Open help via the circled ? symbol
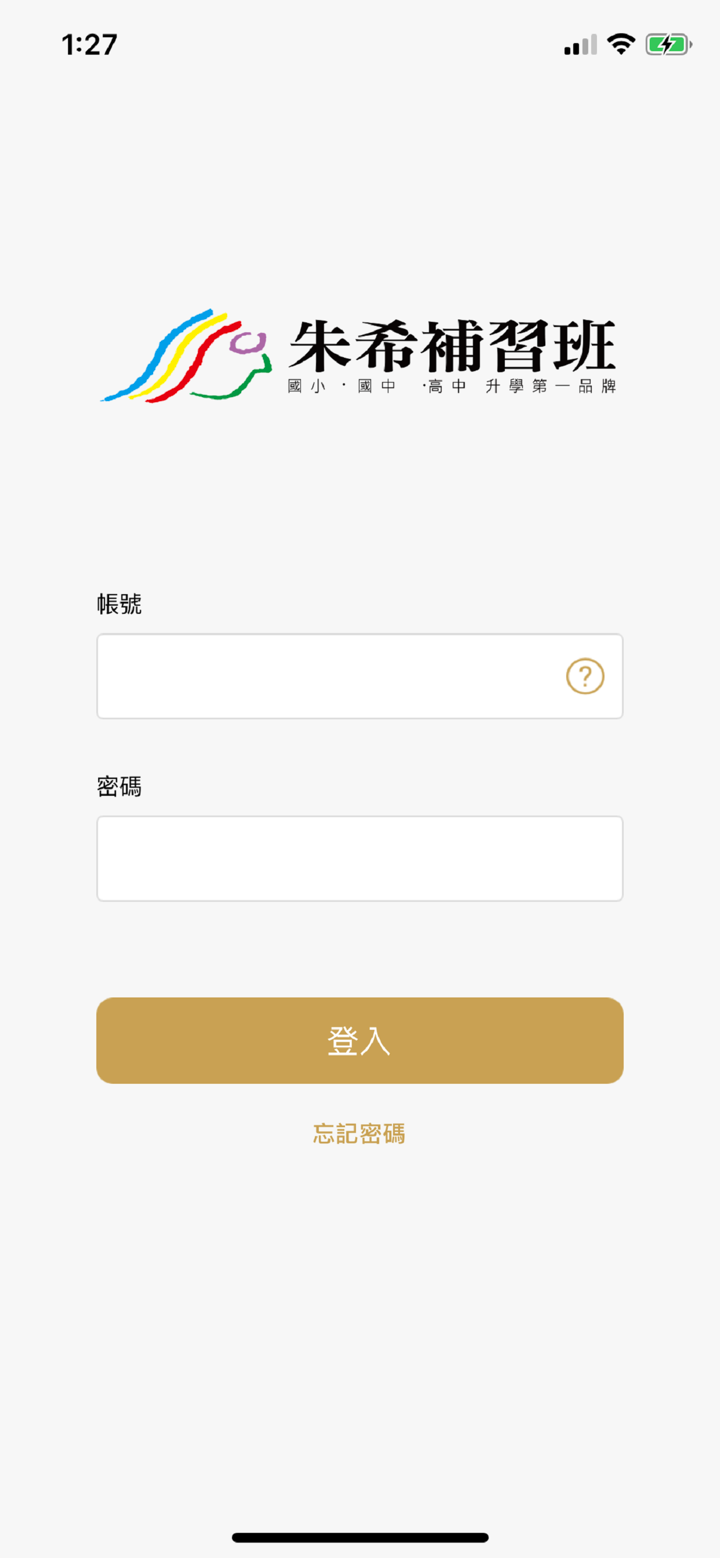Viewport: 720px width, 1558px height. pyautogui.click(x=585, y=676)
